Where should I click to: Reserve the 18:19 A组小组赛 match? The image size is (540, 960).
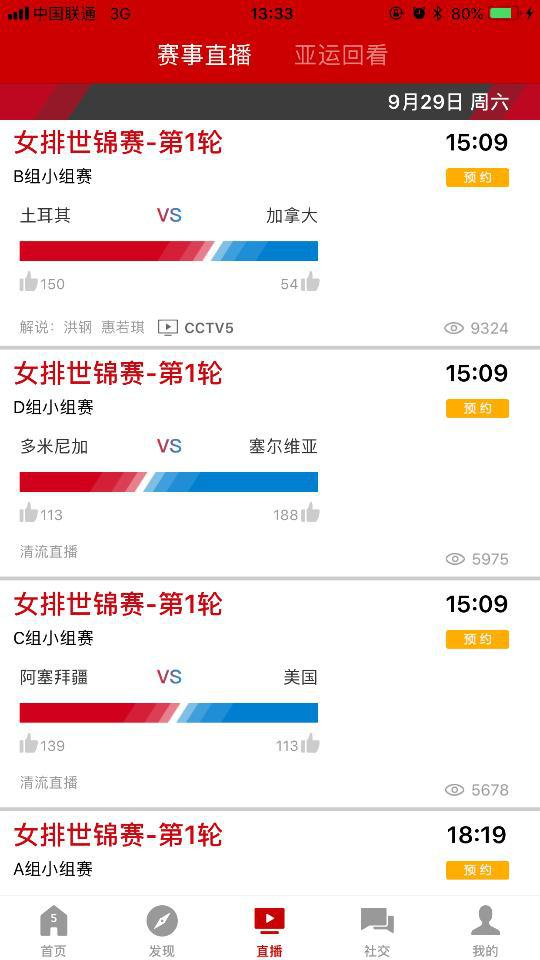[477, 870]
